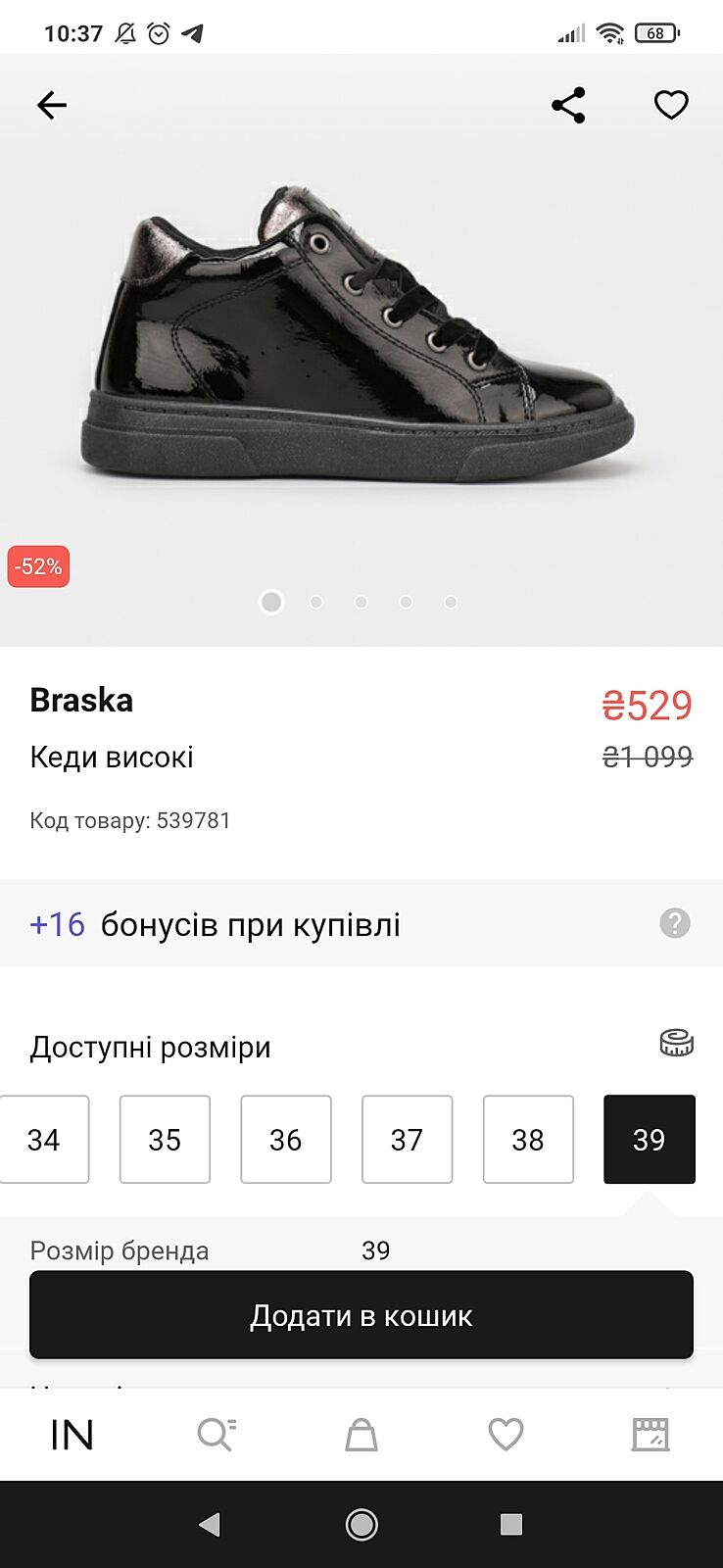Share this Braska sneaker
723x1568 pixels.
click(x=568, y=105)
